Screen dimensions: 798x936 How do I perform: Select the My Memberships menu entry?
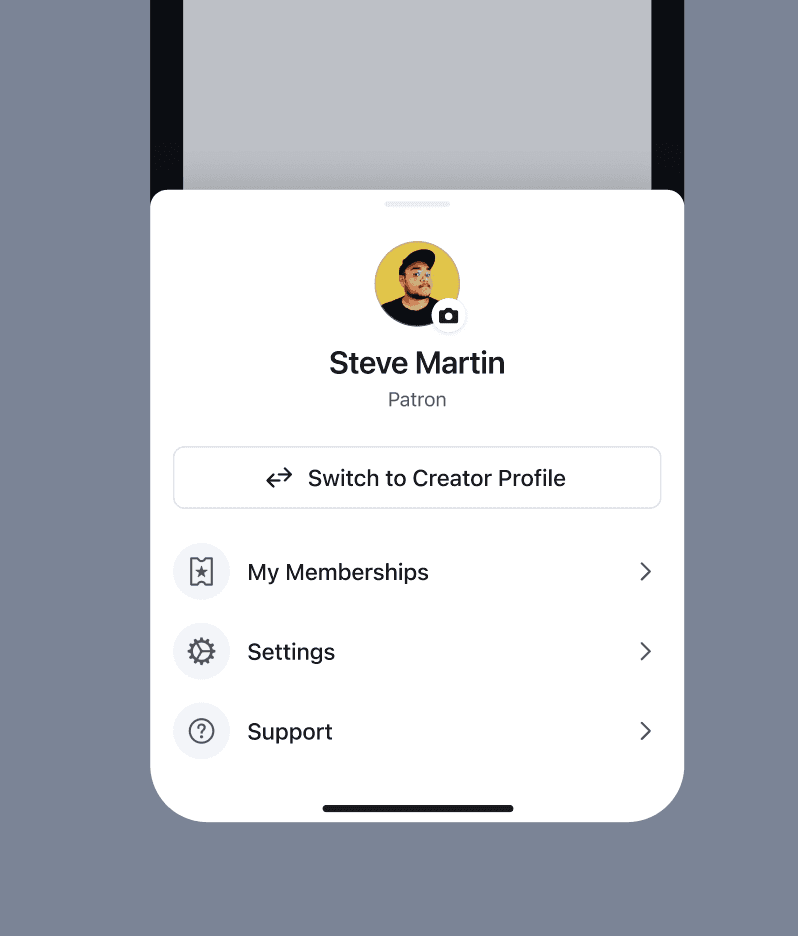click(337, 571)
